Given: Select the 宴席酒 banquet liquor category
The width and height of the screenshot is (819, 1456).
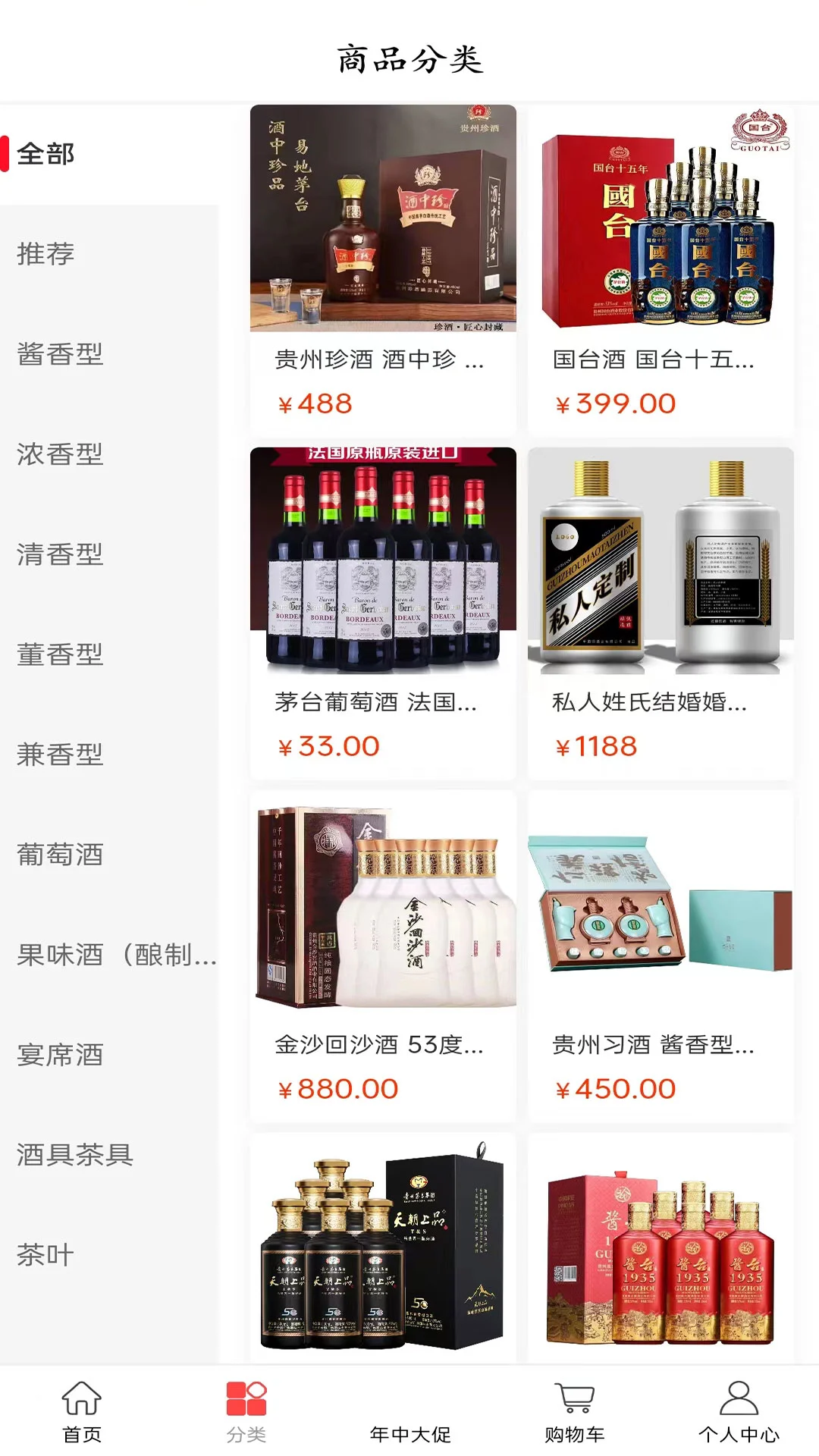Looking at the screenshot, I should [59, 1055].
